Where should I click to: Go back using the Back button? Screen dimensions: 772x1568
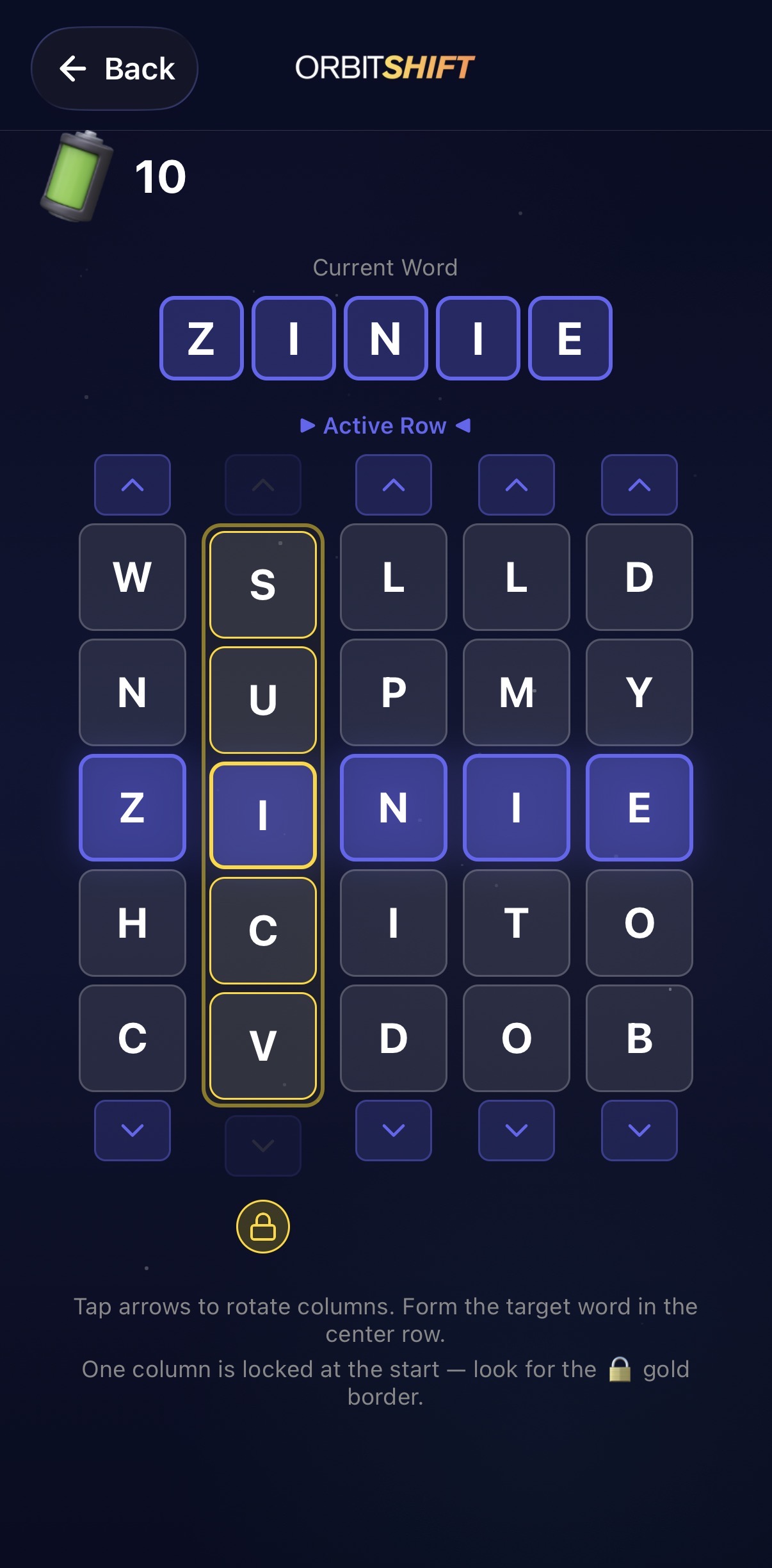[115, 69]
